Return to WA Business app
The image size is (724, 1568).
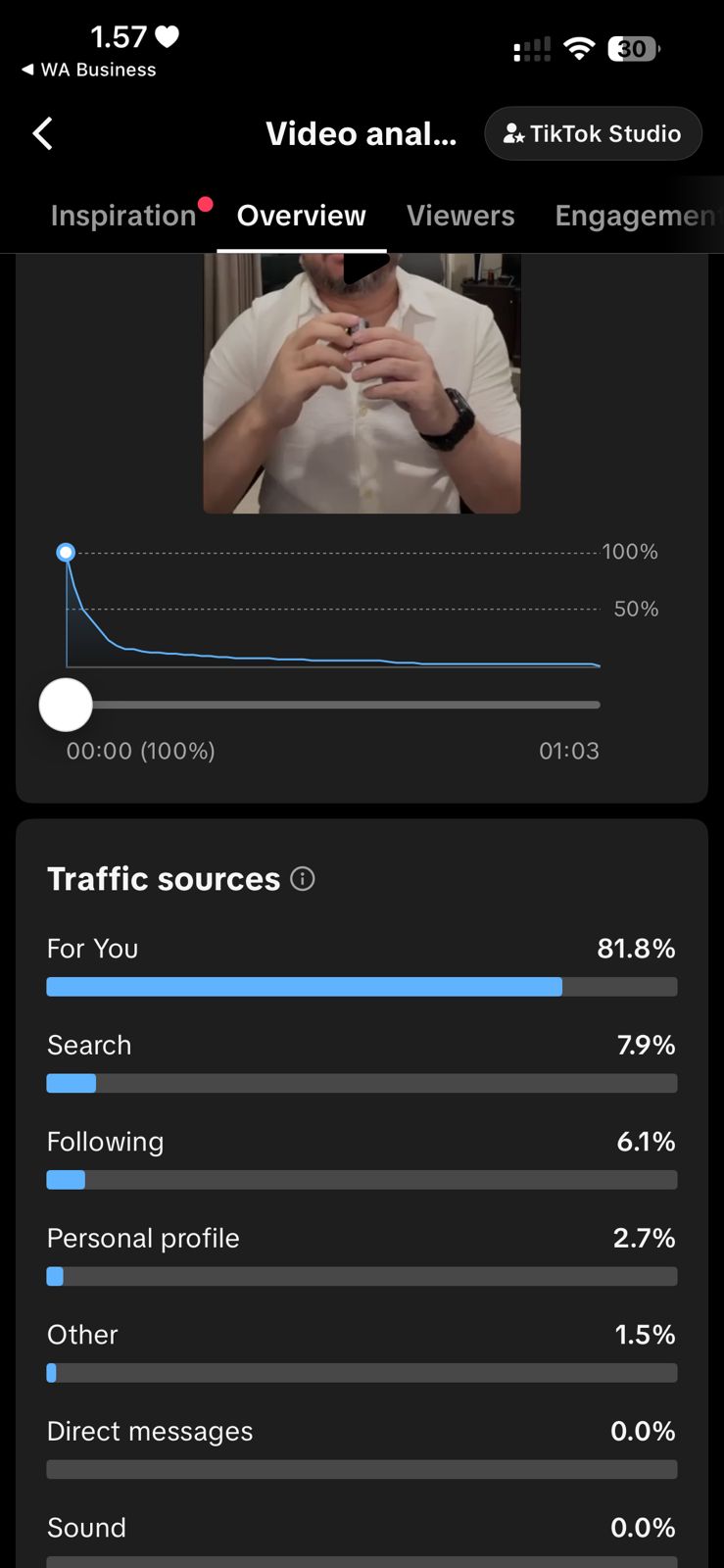(x=88, y=70)
